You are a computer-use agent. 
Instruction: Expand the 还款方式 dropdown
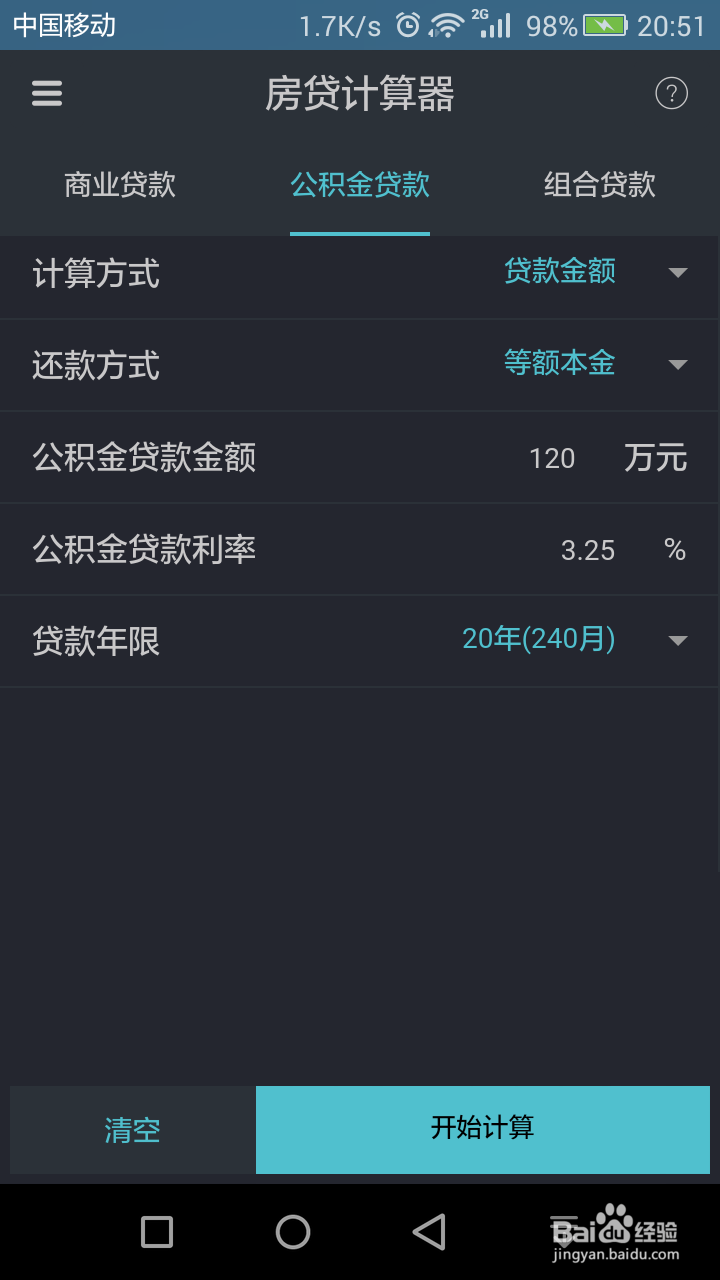pos(678,365)
